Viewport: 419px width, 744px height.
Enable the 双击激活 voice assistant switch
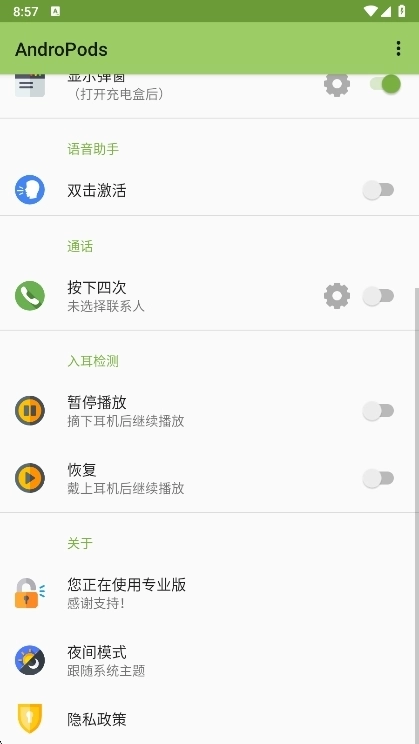(x=378, y=190)
